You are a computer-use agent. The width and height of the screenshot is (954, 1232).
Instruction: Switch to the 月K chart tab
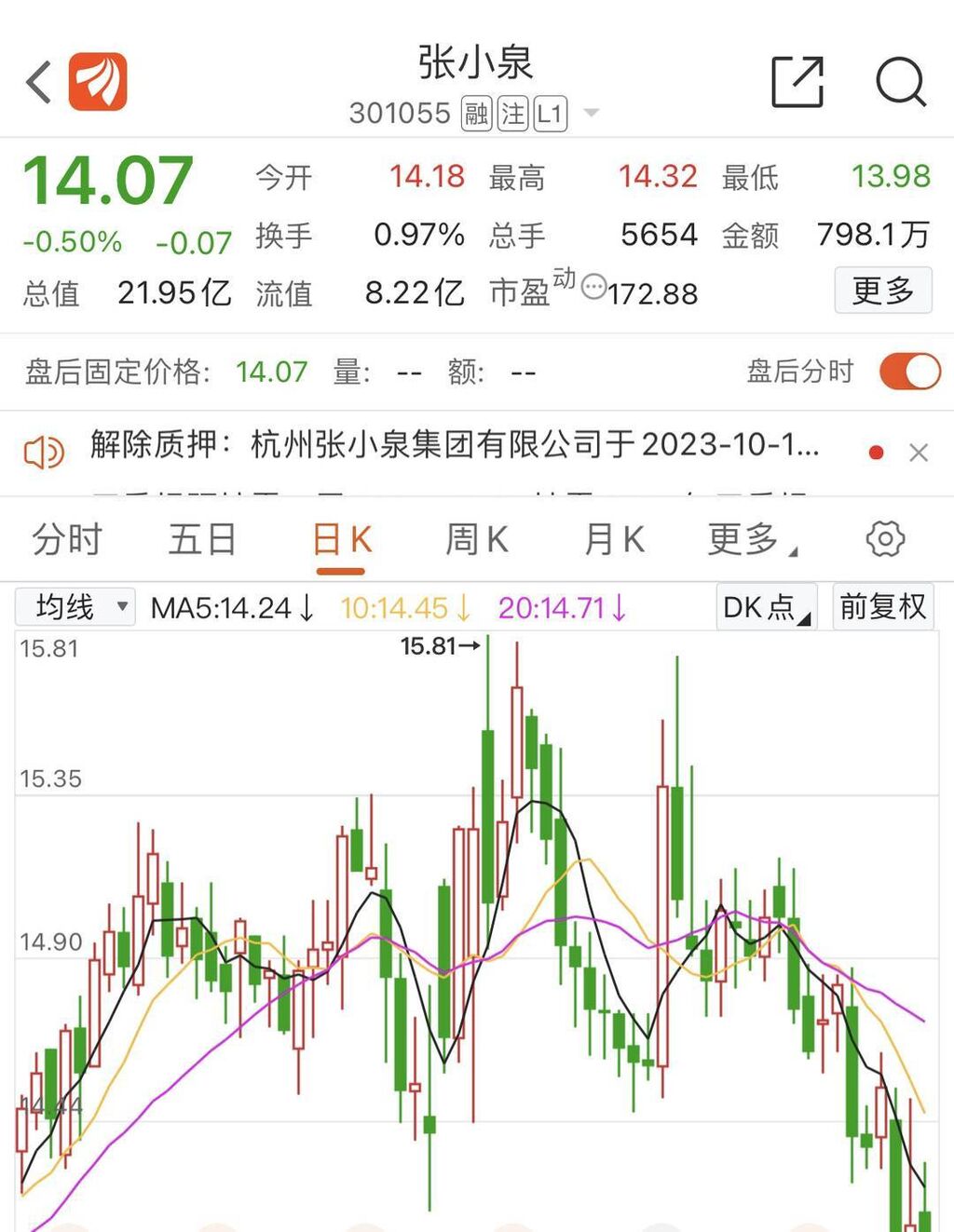point(613,539)
